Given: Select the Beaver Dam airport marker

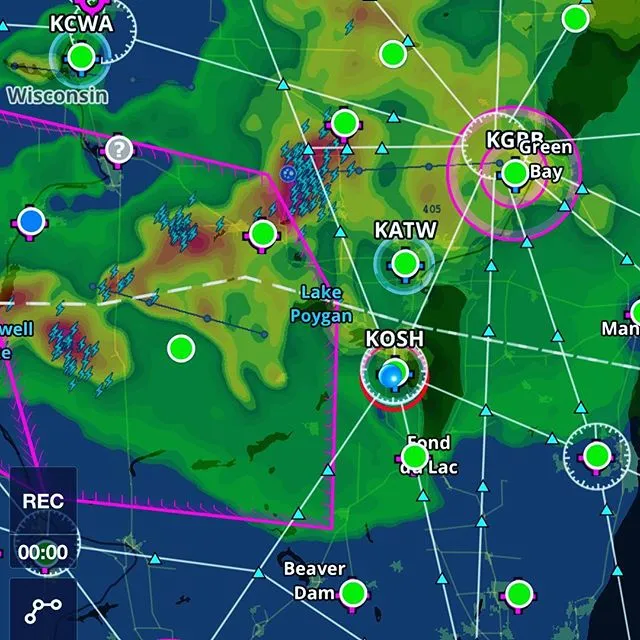Looking at the screenshot, I should [x=352, y=594].
